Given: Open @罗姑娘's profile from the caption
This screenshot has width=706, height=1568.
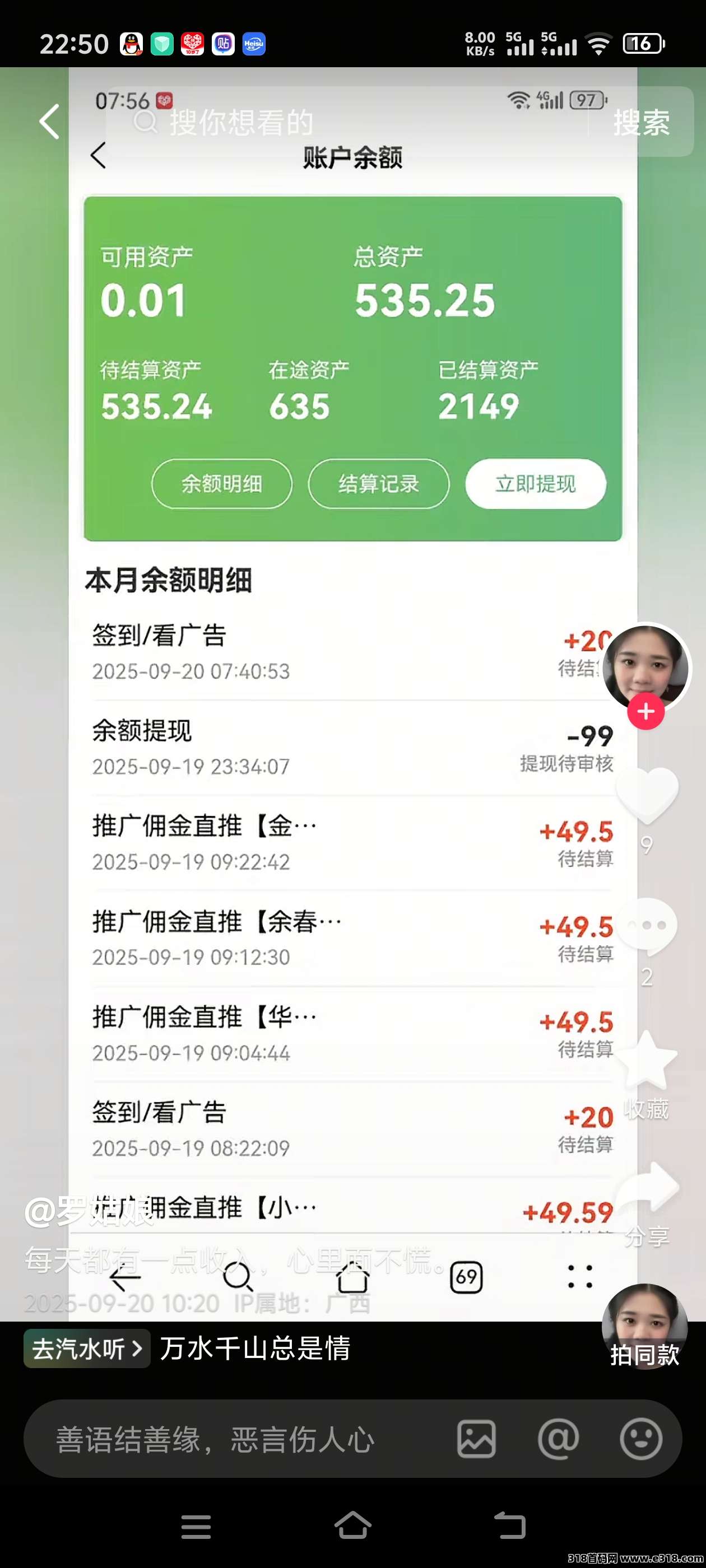Looking at the screenshot, I should coord(89,1211).
